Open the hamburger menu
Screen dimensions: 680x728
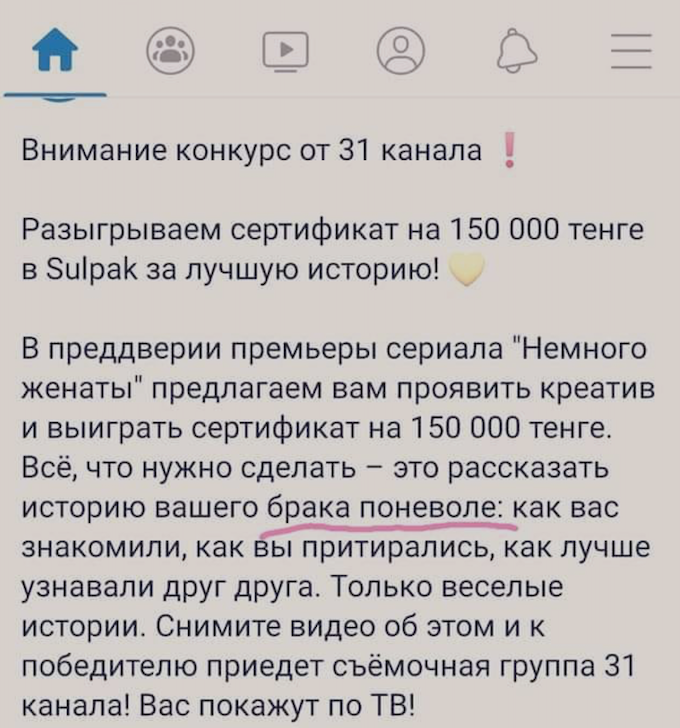pos(632,50)
